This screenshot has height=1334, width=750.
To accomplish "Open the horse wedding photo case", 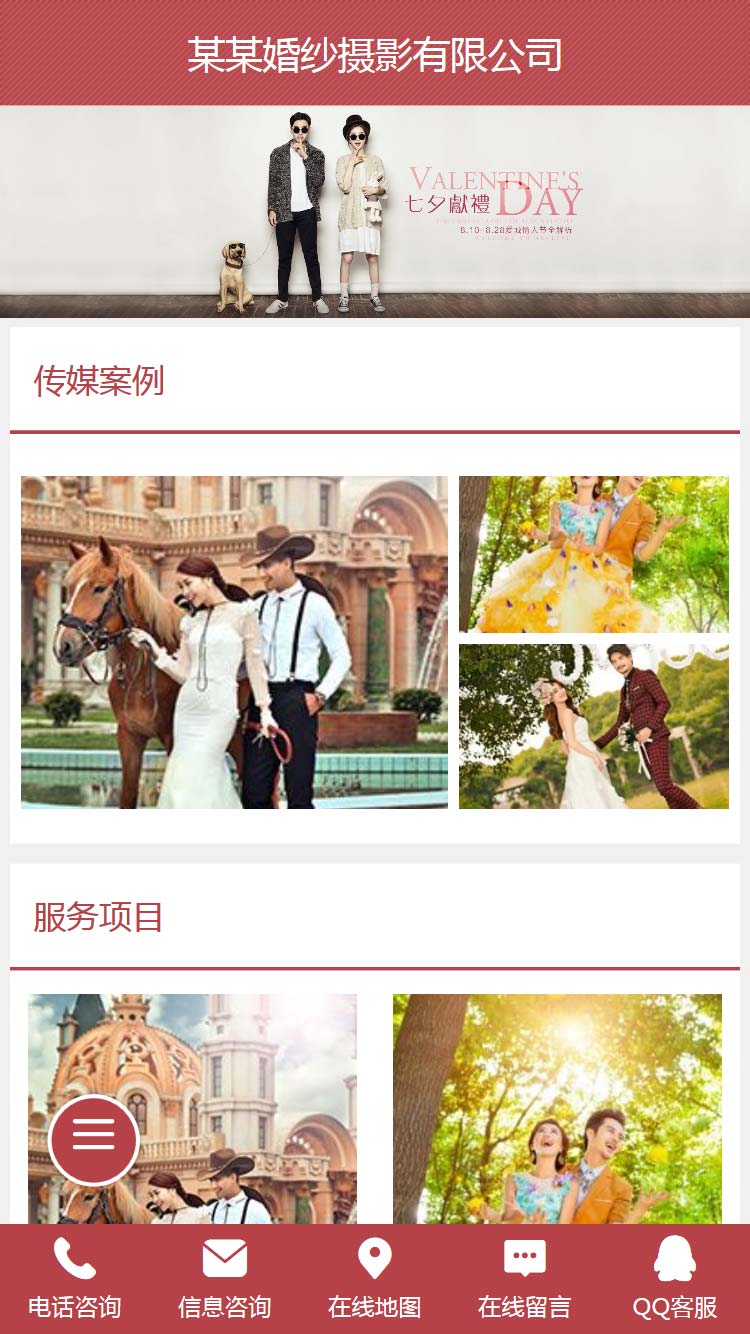I will pyautogui.click(x=234, y=642).
